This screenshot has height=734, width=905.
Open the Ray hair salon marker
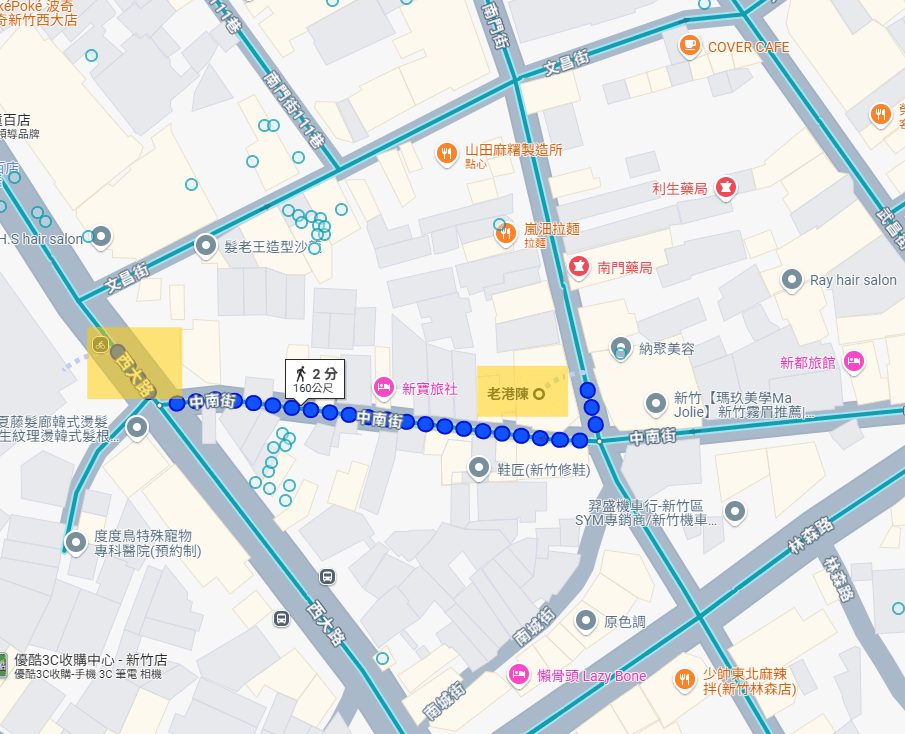point(792,280)
